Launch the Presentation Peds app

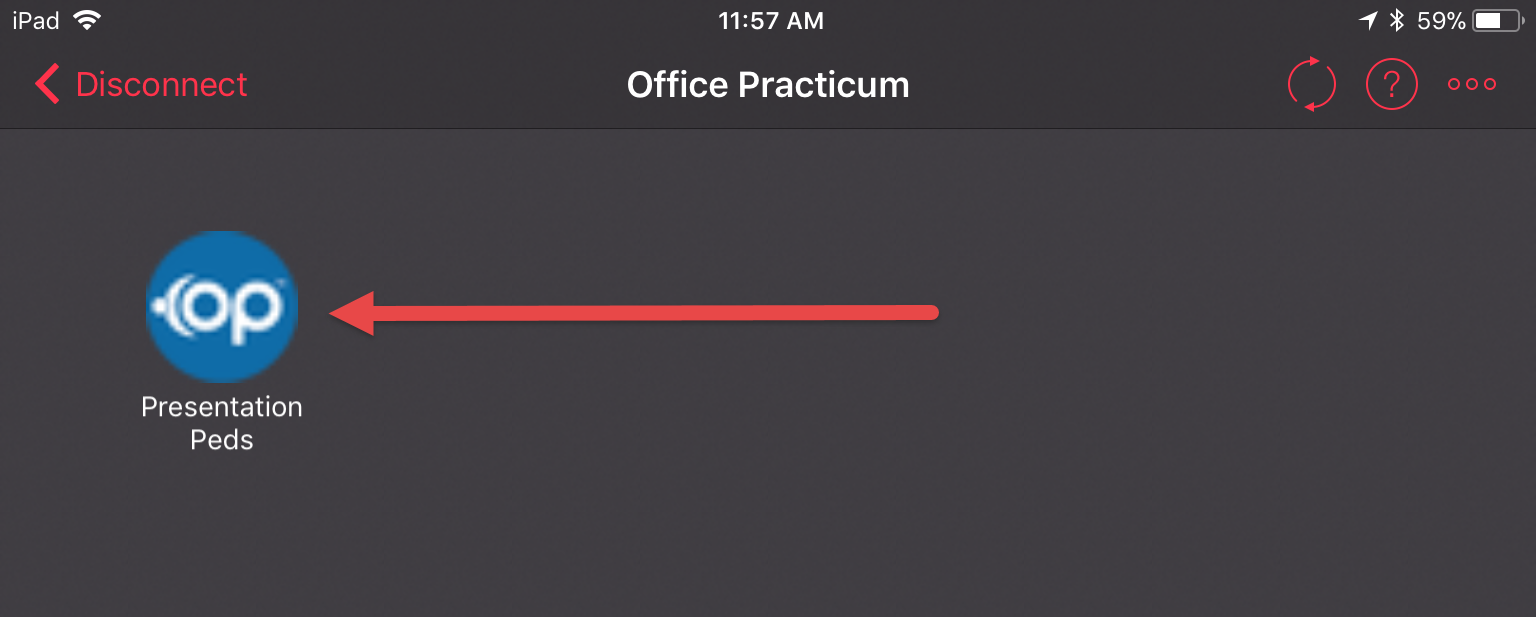[222, 307]
